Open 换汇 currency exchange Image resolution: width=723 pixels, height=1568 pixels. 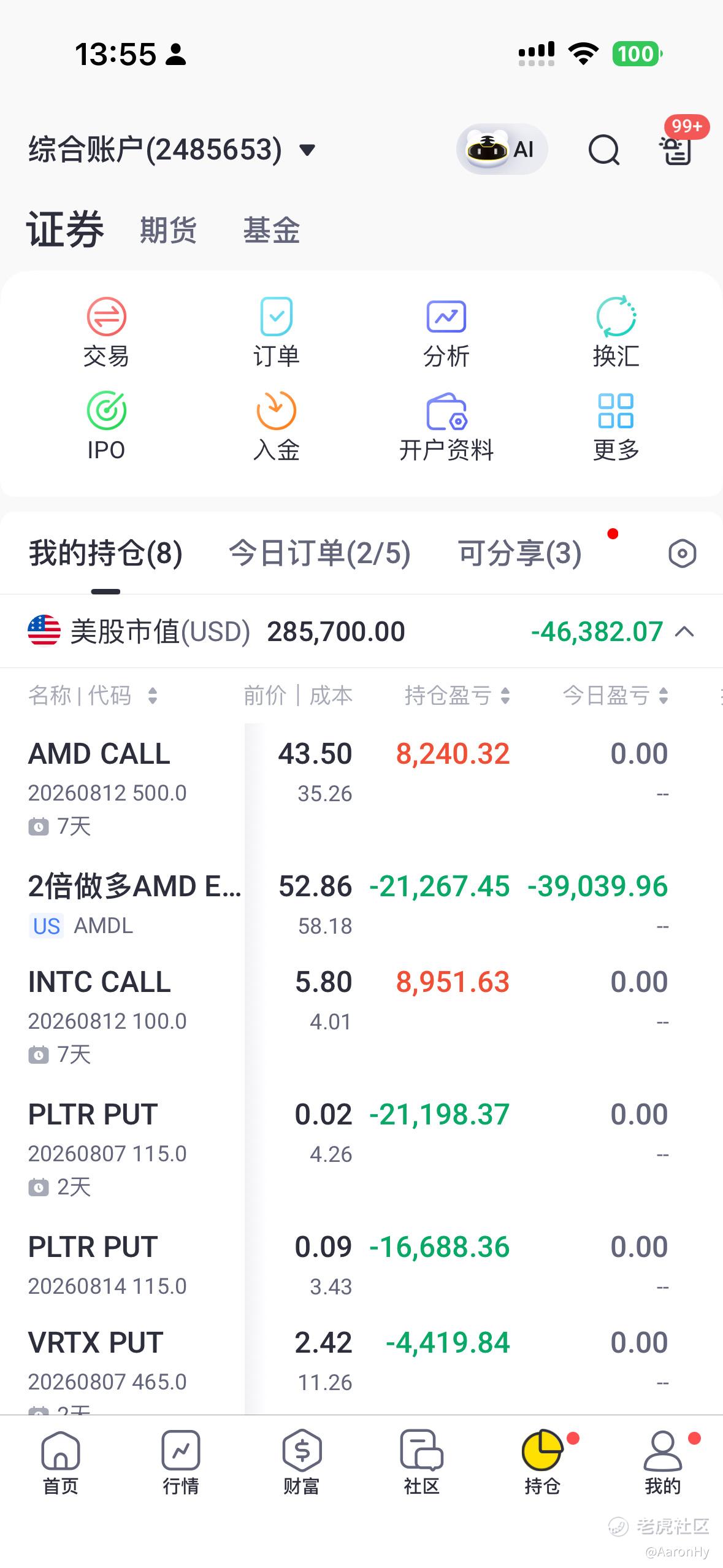[x=616, y=332]
